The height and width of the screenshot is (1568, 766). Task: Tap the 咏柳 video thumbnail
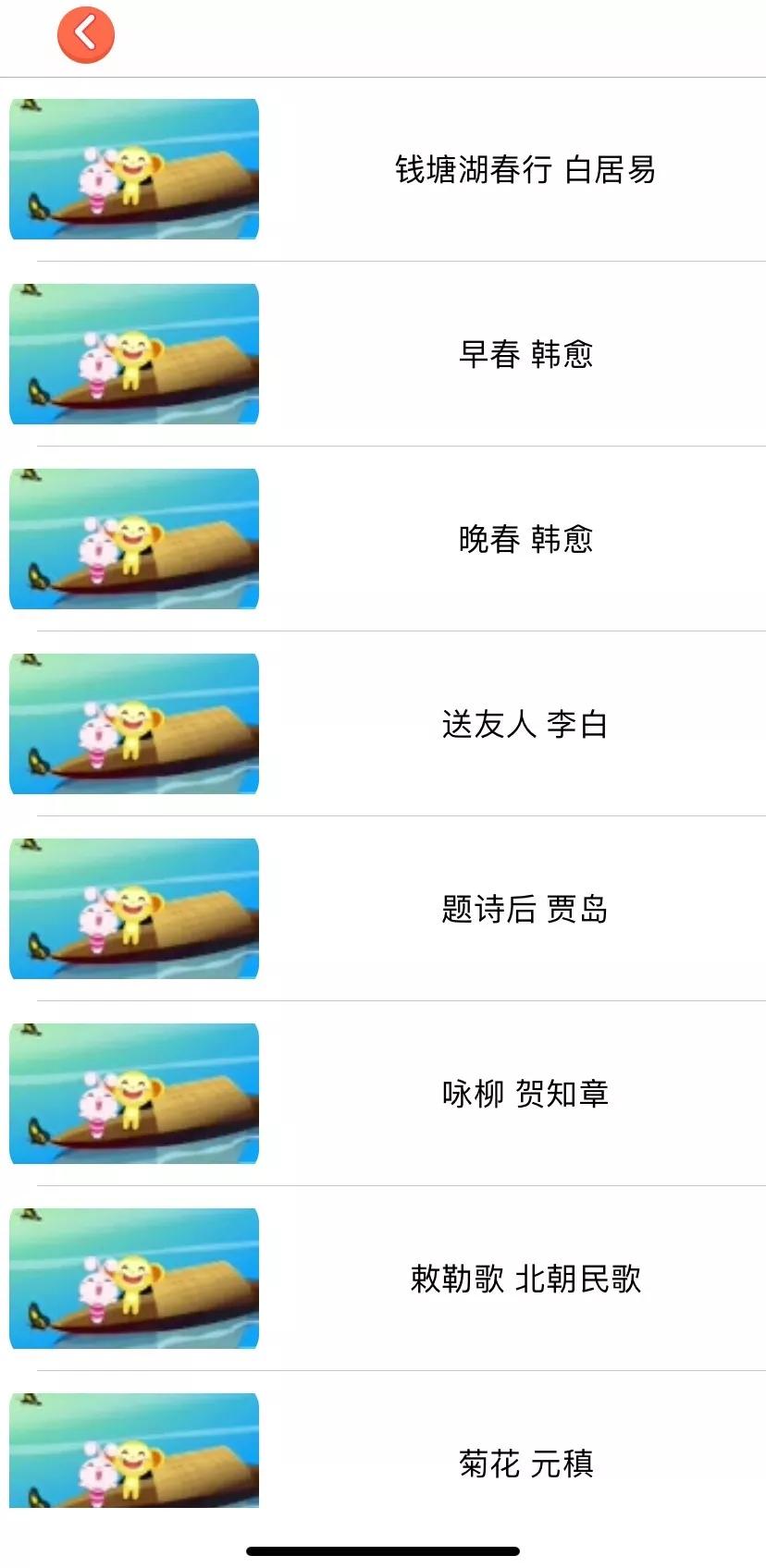pyautogui.click(x=135, y=1094)
